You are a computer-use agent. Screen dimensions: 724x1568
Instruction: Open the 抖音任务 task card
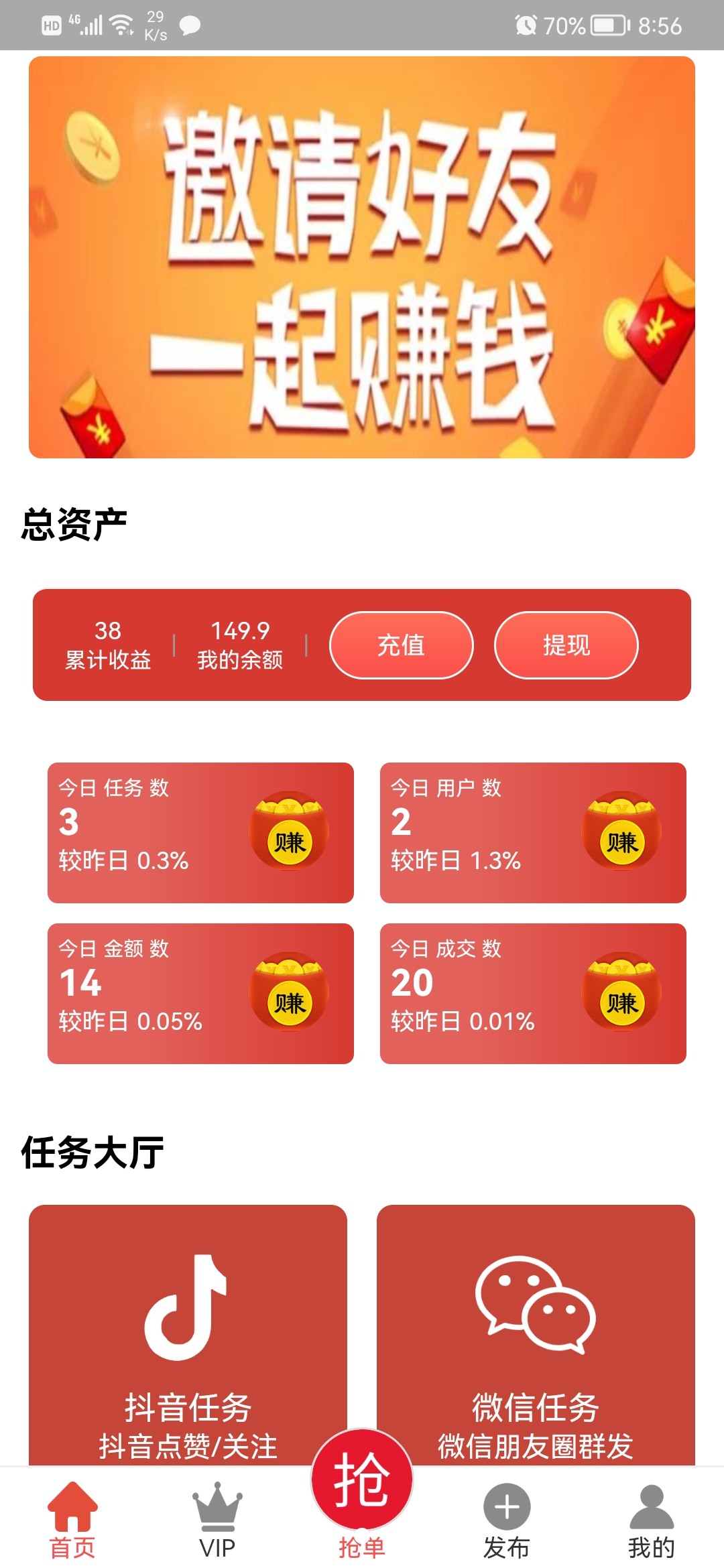(188, 1333)
